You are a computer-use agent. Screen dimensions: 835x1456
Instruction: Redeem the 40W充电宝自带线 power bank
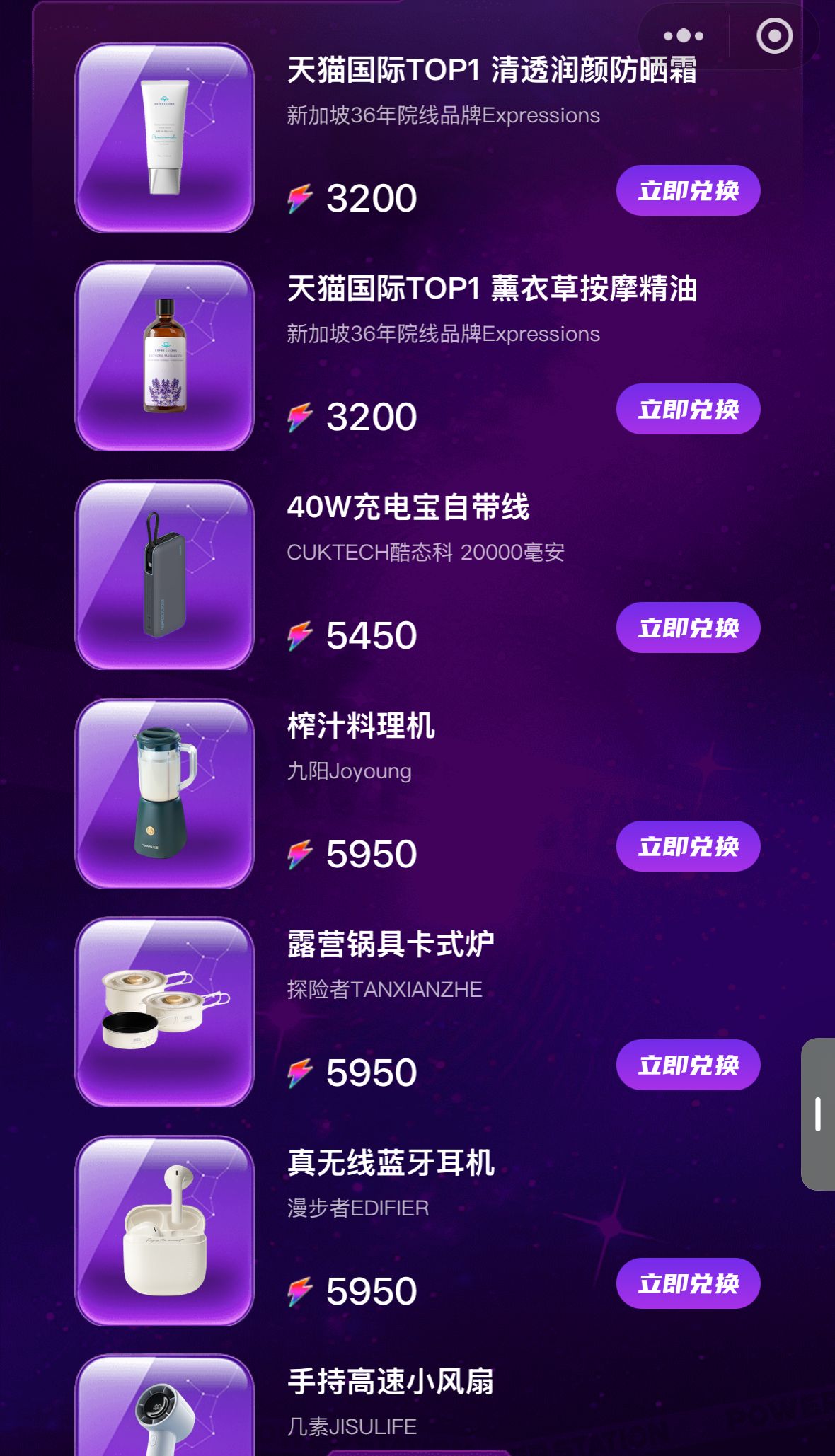(688, 628)
